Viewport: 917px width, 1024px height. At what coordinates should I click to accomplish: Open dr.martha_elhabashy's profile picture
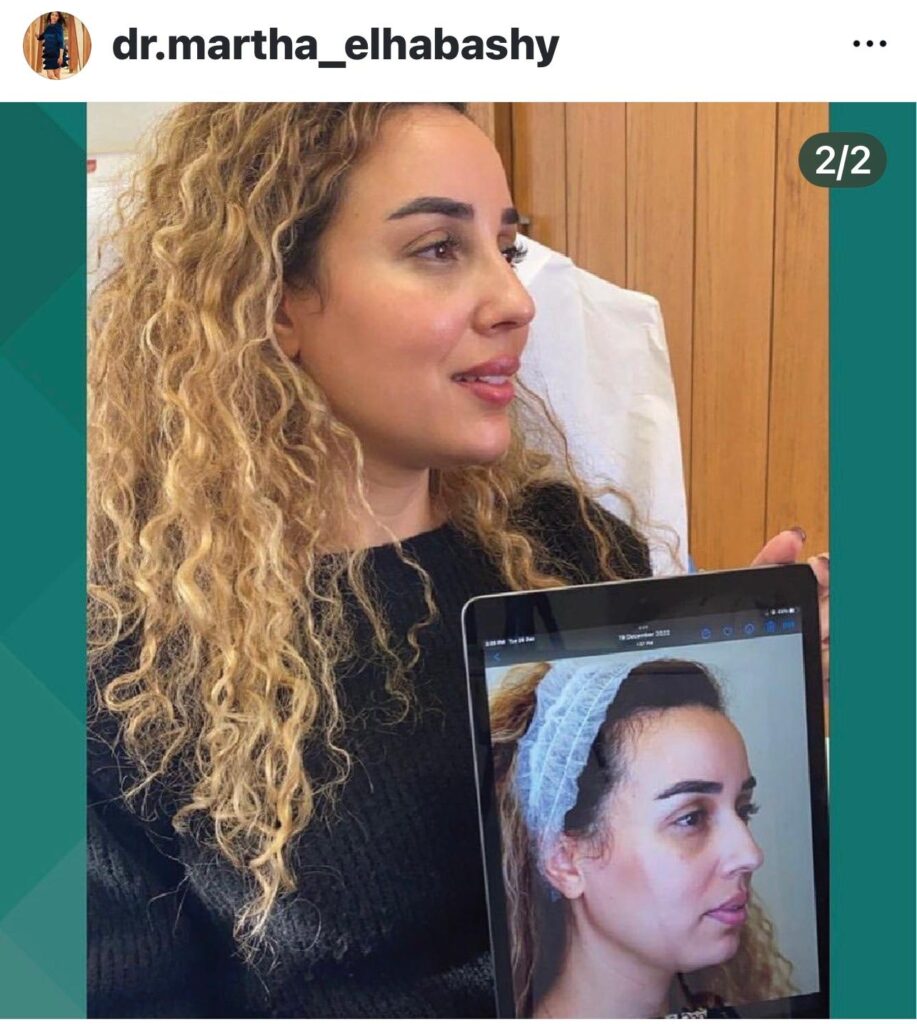[x=57, y=45]
